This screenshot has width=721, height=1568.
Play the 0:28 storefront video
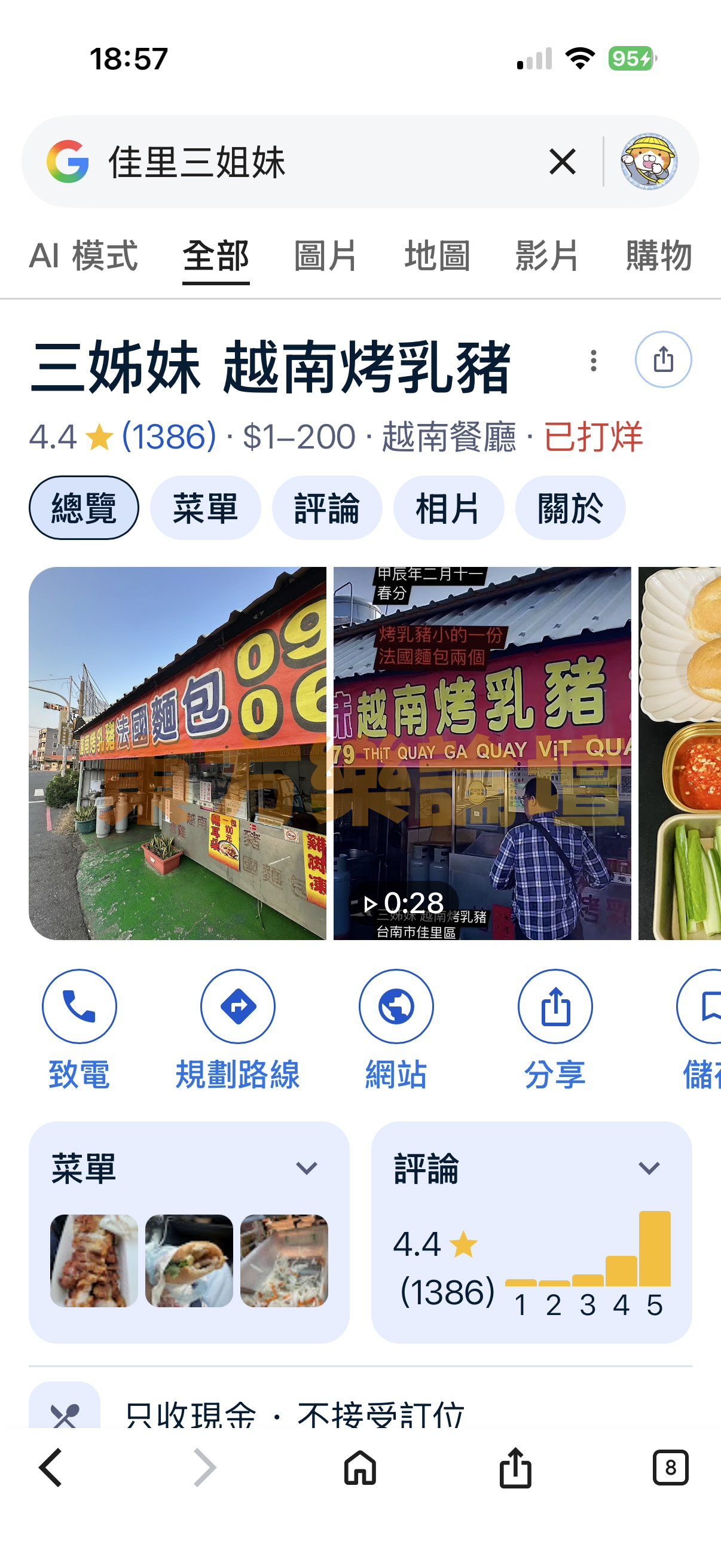click(x=481, y=754)
